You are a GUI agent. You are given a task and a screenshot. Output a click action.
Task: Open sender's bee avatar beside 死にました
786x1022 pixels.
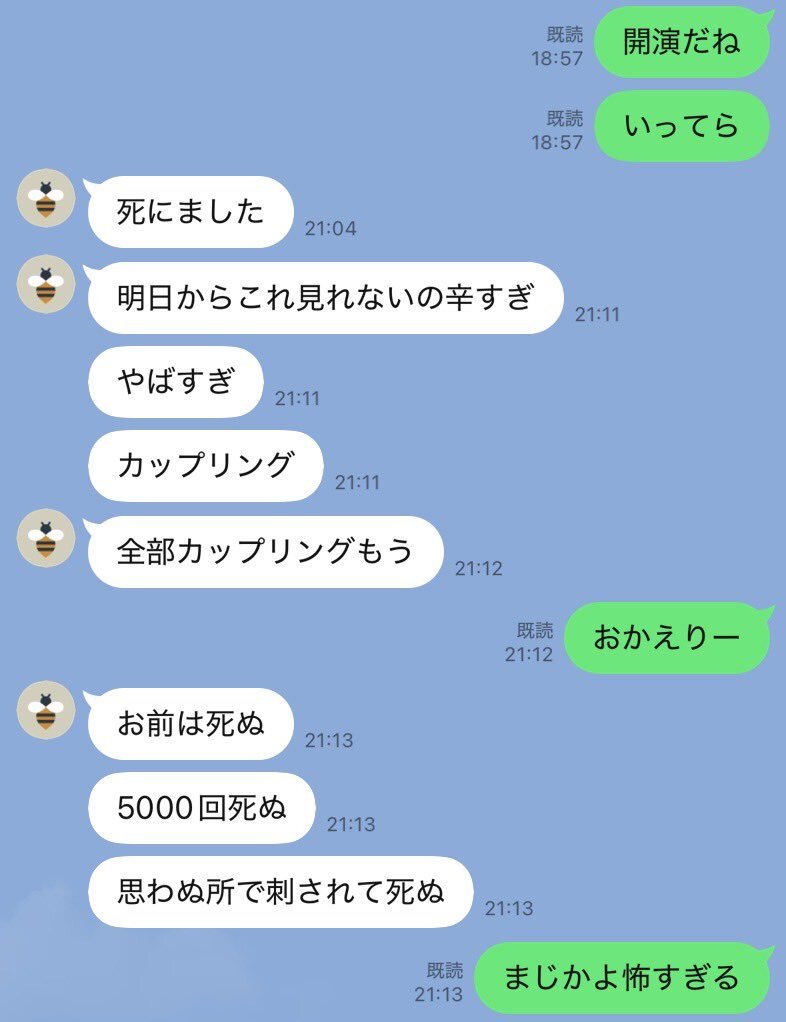click(x=46, y=198)
